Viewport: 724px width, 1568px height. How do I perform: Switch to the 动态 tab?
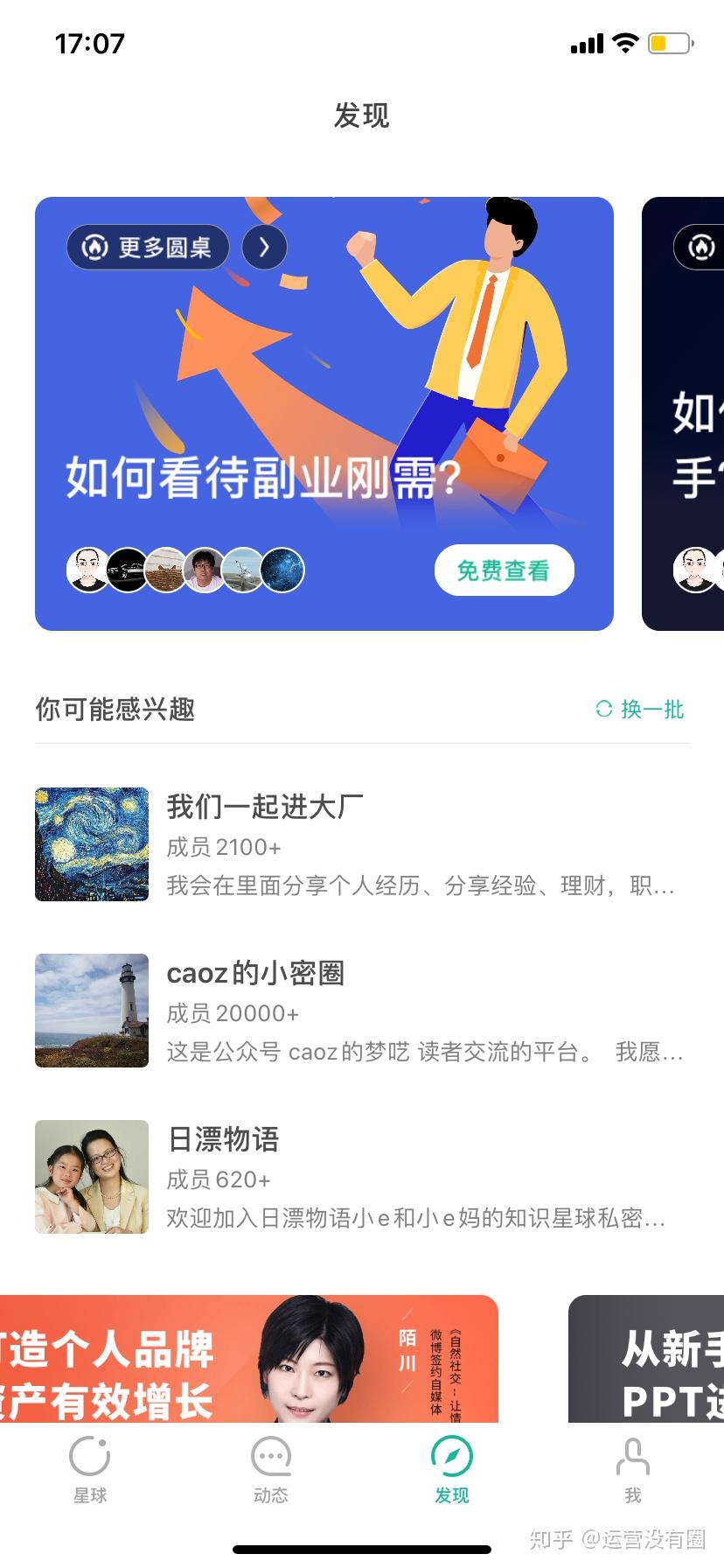pos(271,1472)
